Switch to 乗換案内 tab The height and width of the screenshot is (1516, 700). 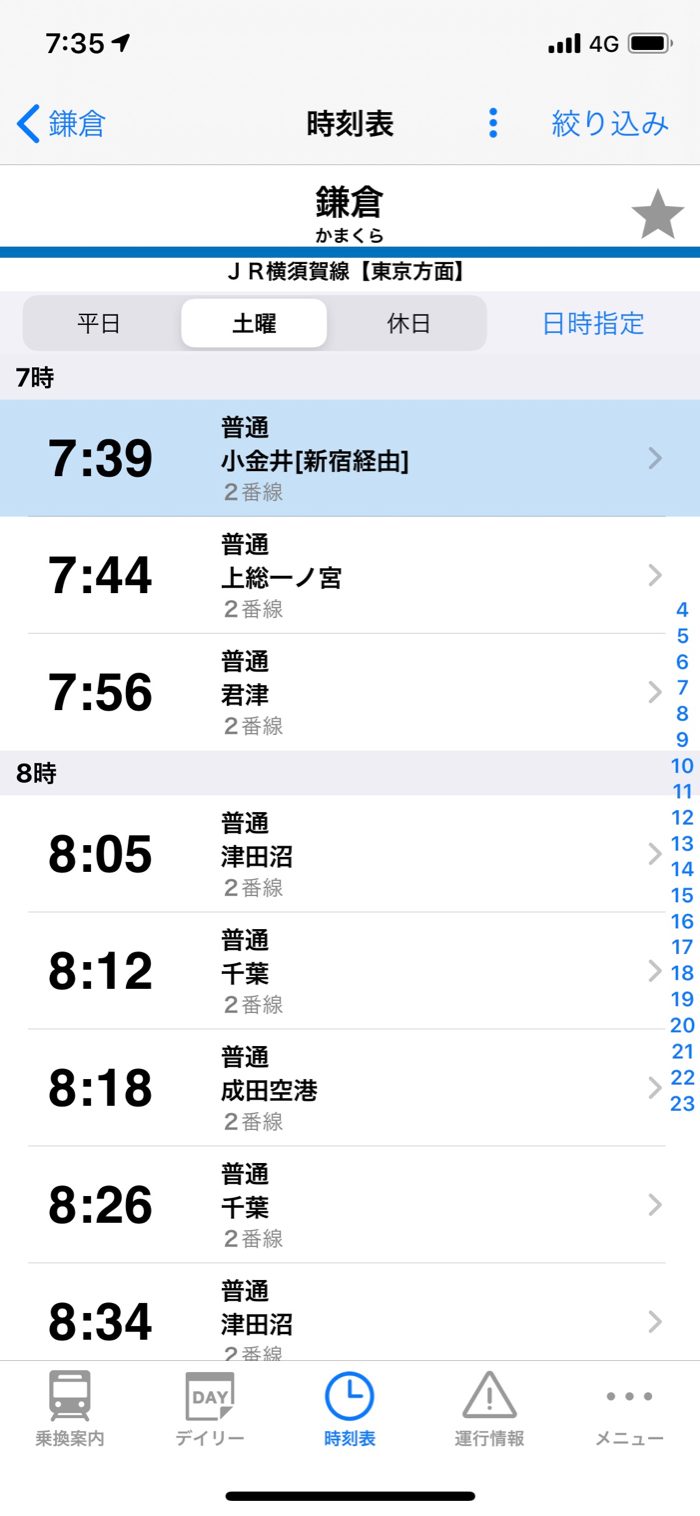click(70, 1409)
